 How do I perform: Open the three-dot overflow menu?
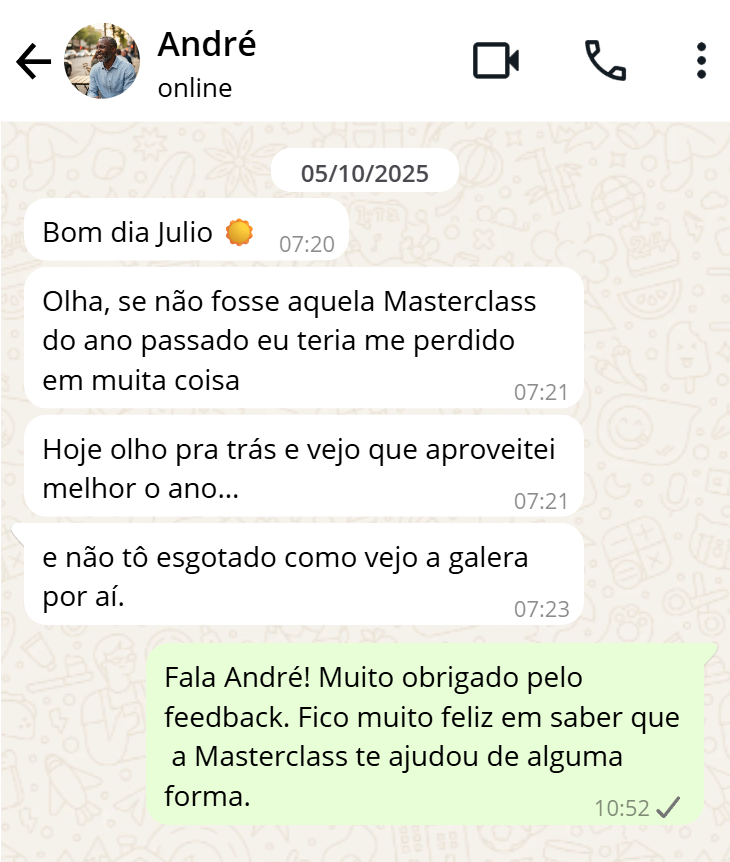(x=701, y=61)
